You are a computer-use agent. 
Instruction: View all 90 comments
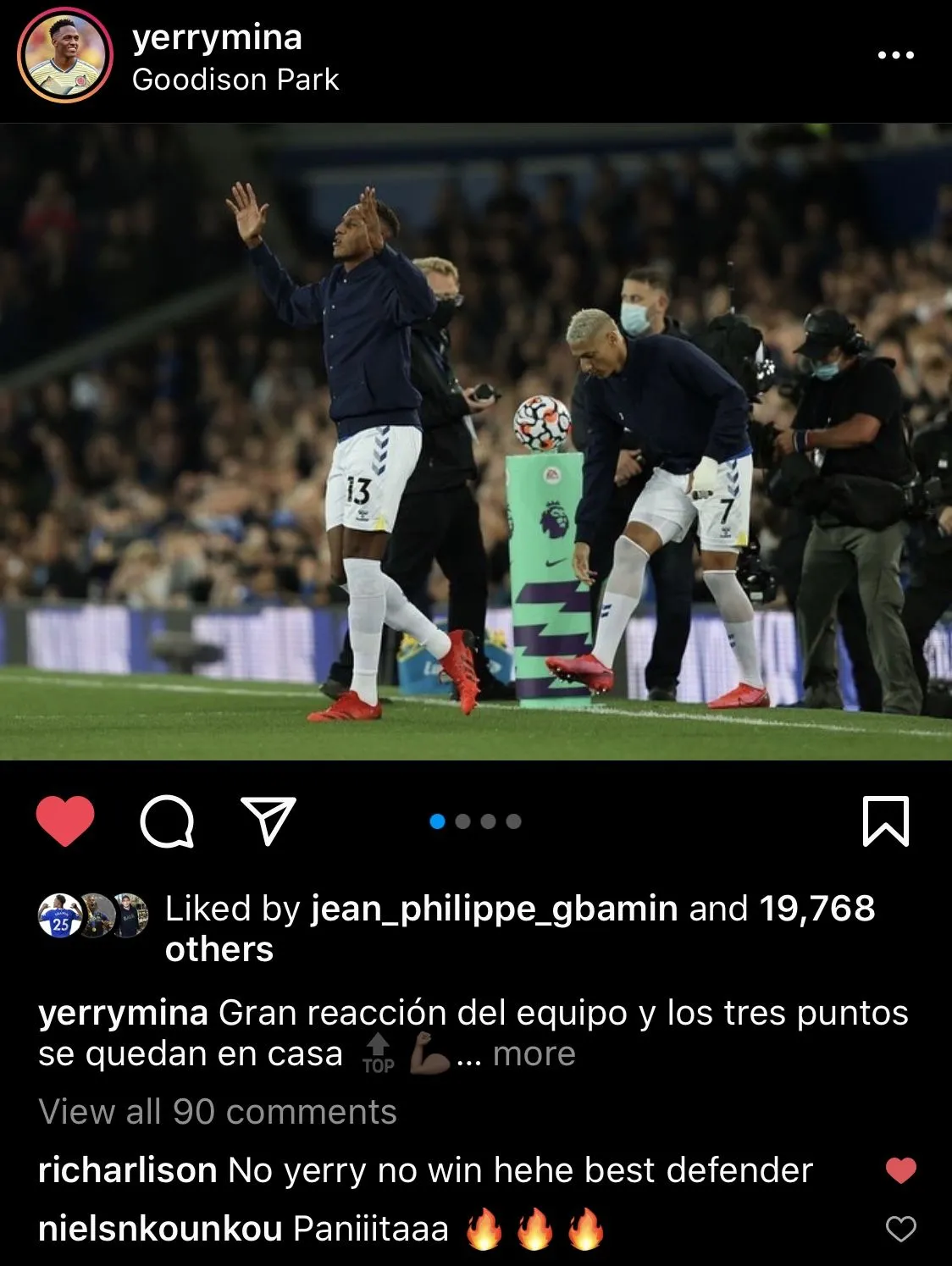coord(218,1112)
